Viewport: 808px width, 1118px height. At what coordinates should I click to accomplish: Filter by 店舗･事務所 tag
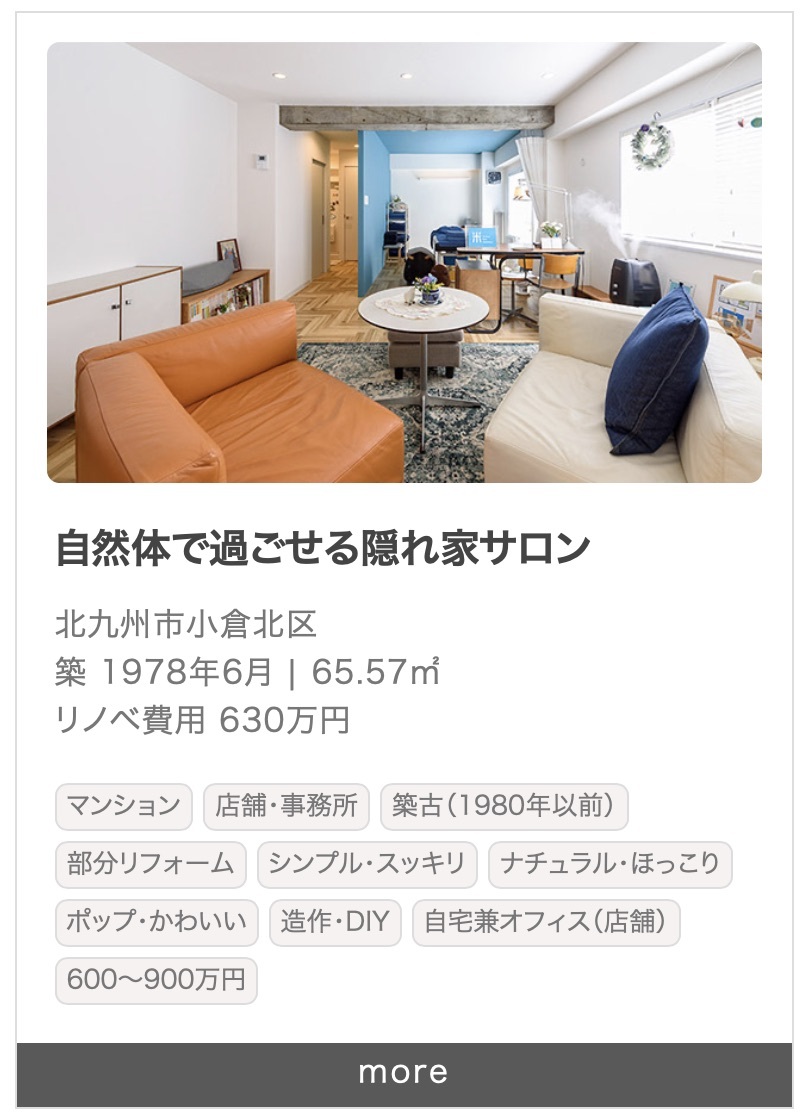pos(286,806)
